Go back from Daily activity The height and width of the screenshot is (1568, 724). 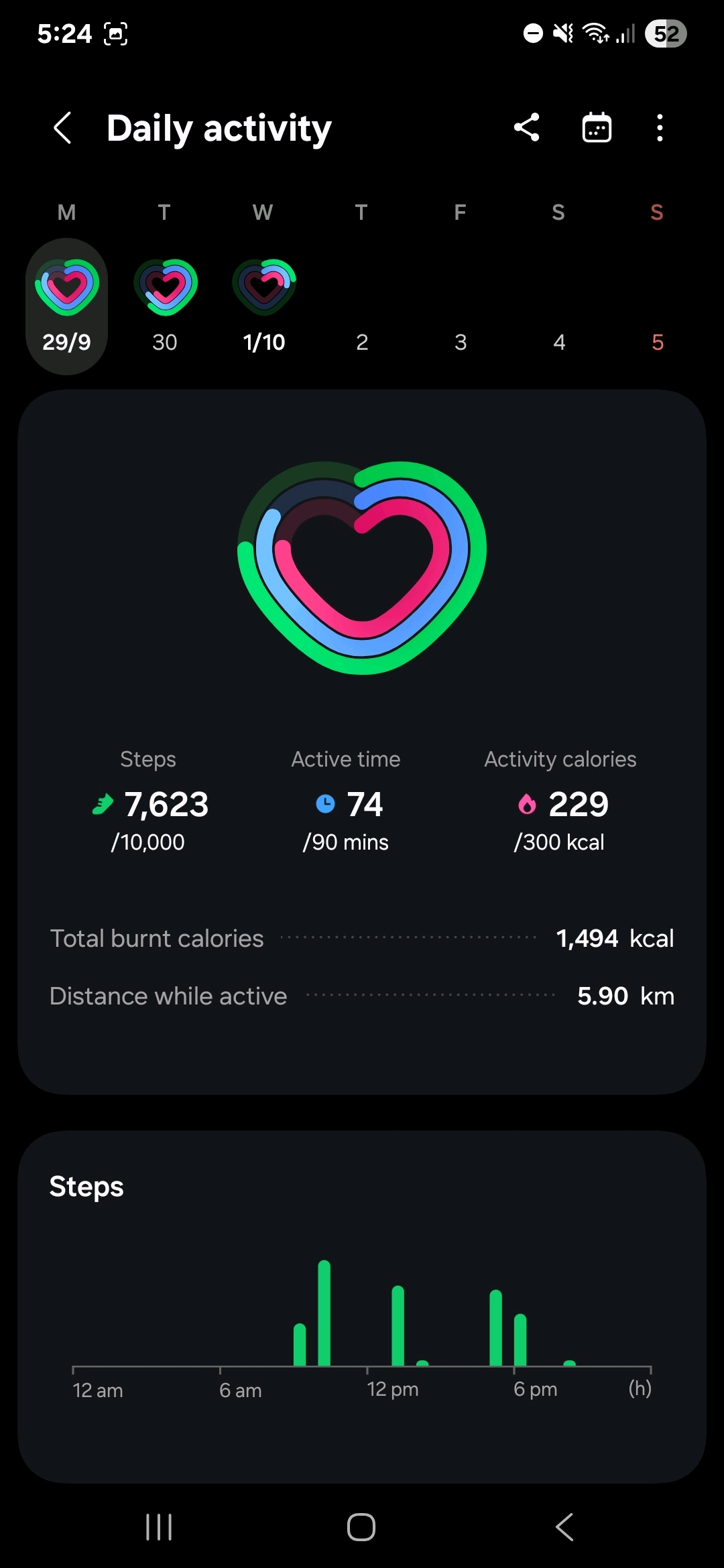click(x=62, y=128)
